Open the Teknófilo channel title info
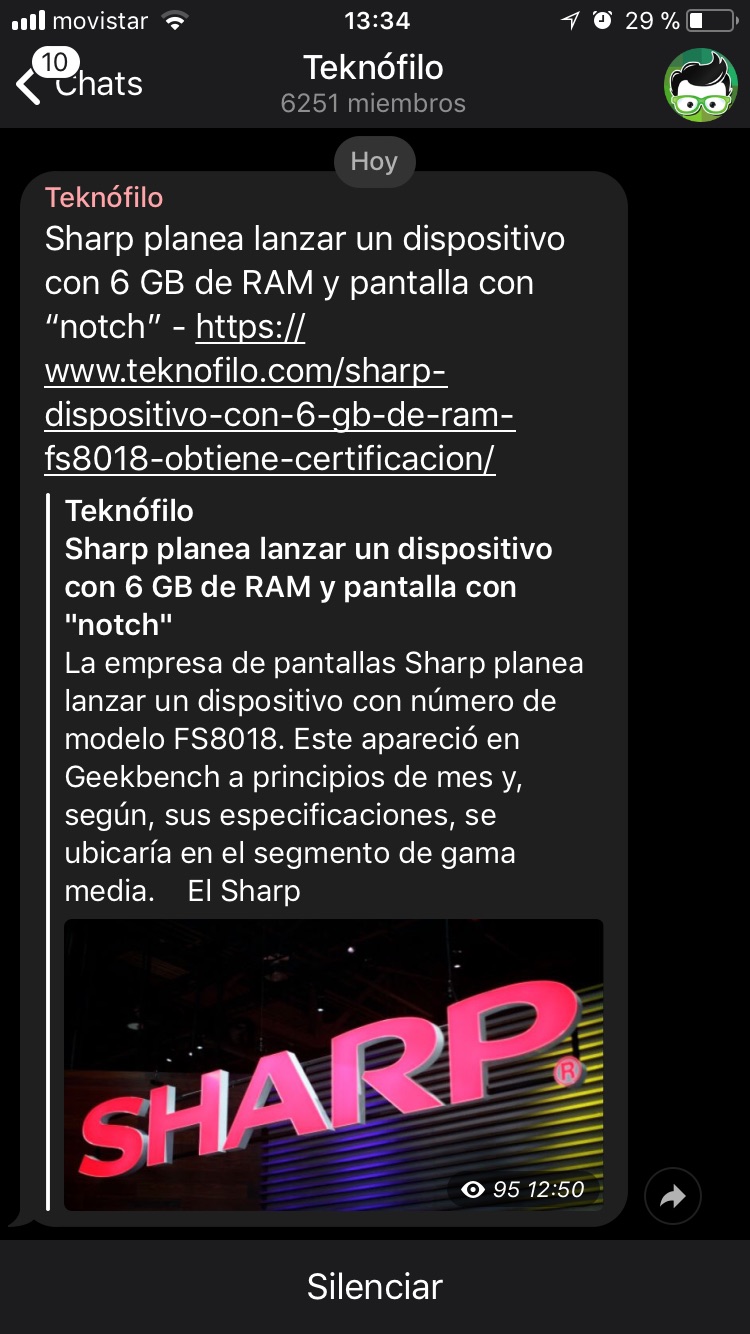Screen dimensions: 750x1334 coord(373,84)
